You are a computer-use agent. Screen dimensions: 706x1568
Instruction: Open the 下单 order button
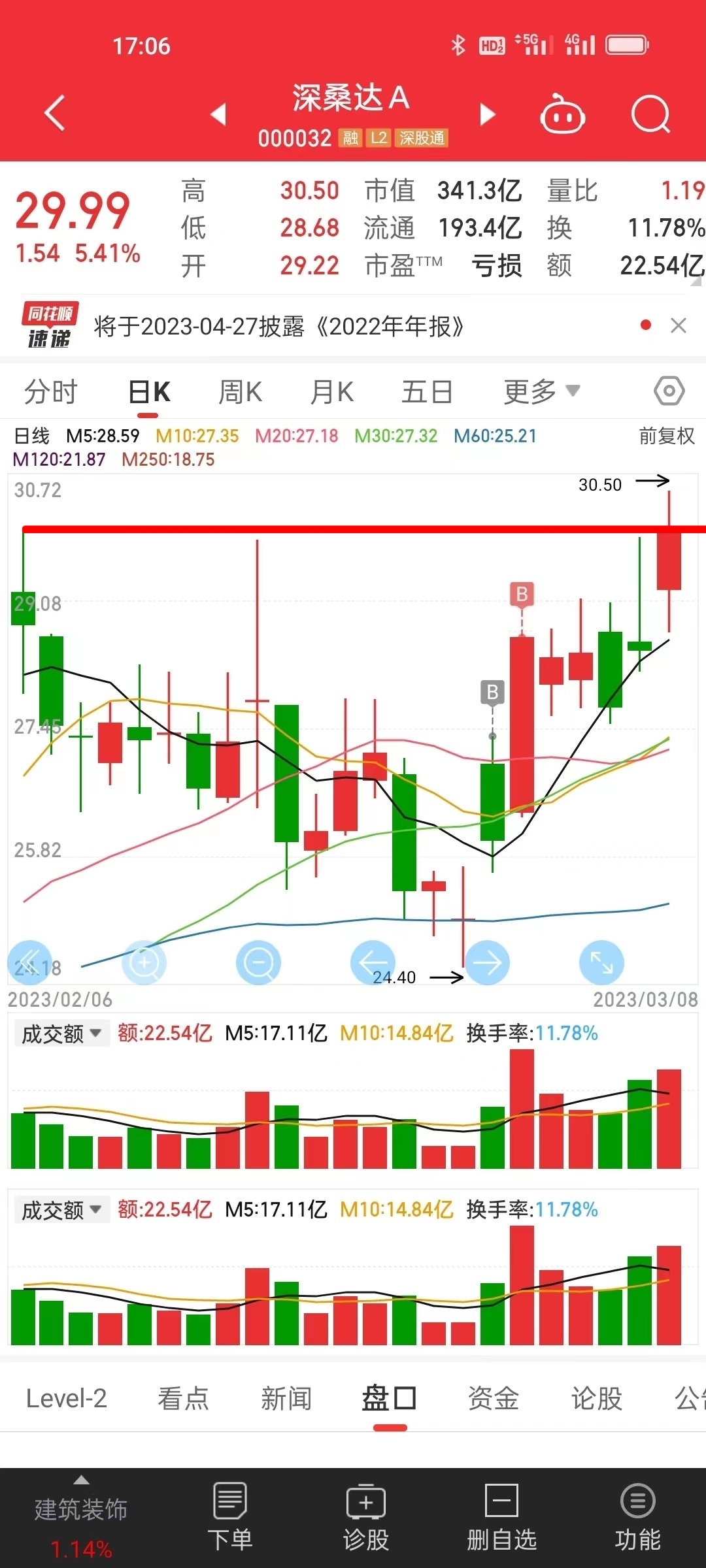pos(230,1517)
